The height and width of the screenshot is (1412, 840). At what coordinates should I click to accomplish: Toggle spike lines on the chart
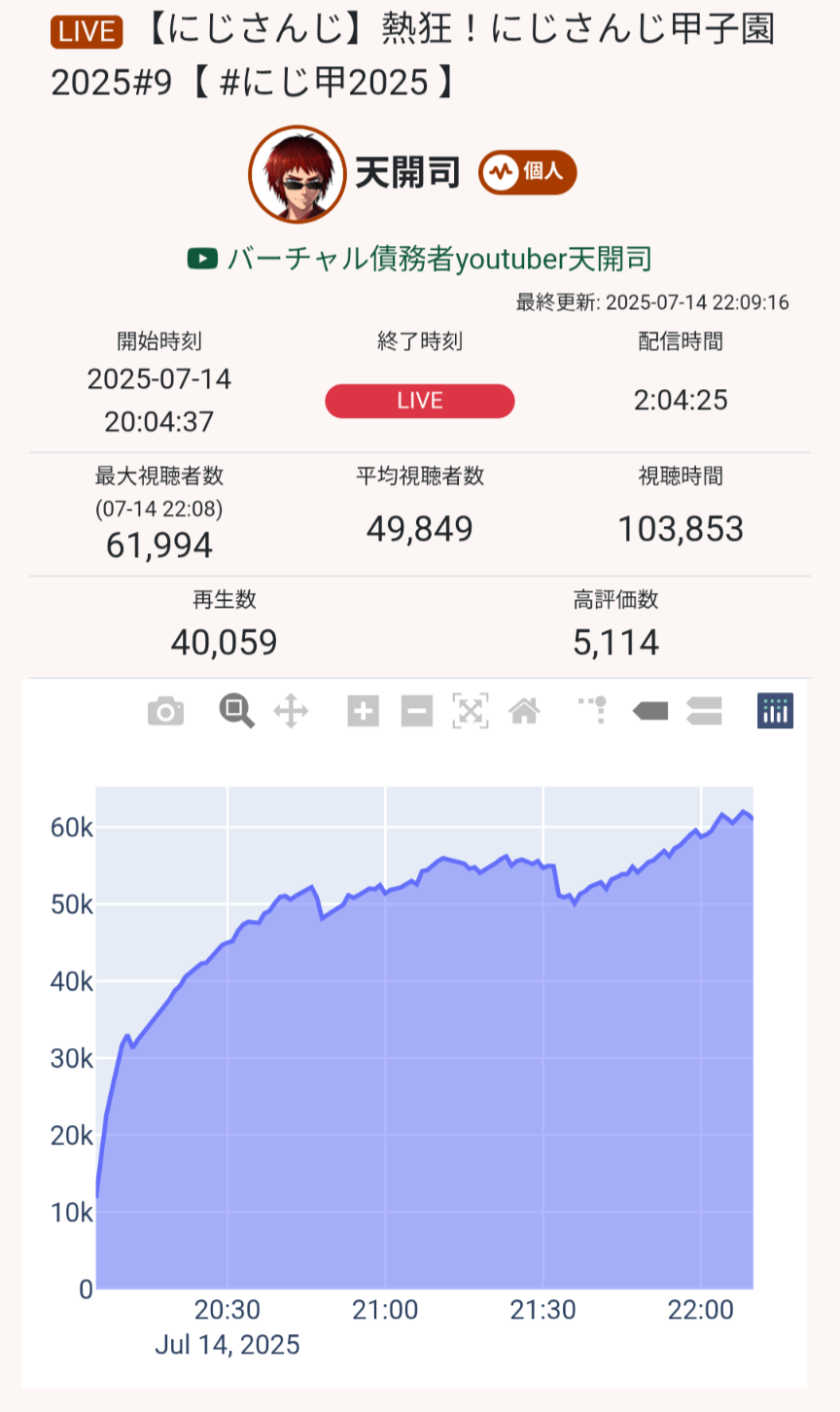click(x=595, y=711)
